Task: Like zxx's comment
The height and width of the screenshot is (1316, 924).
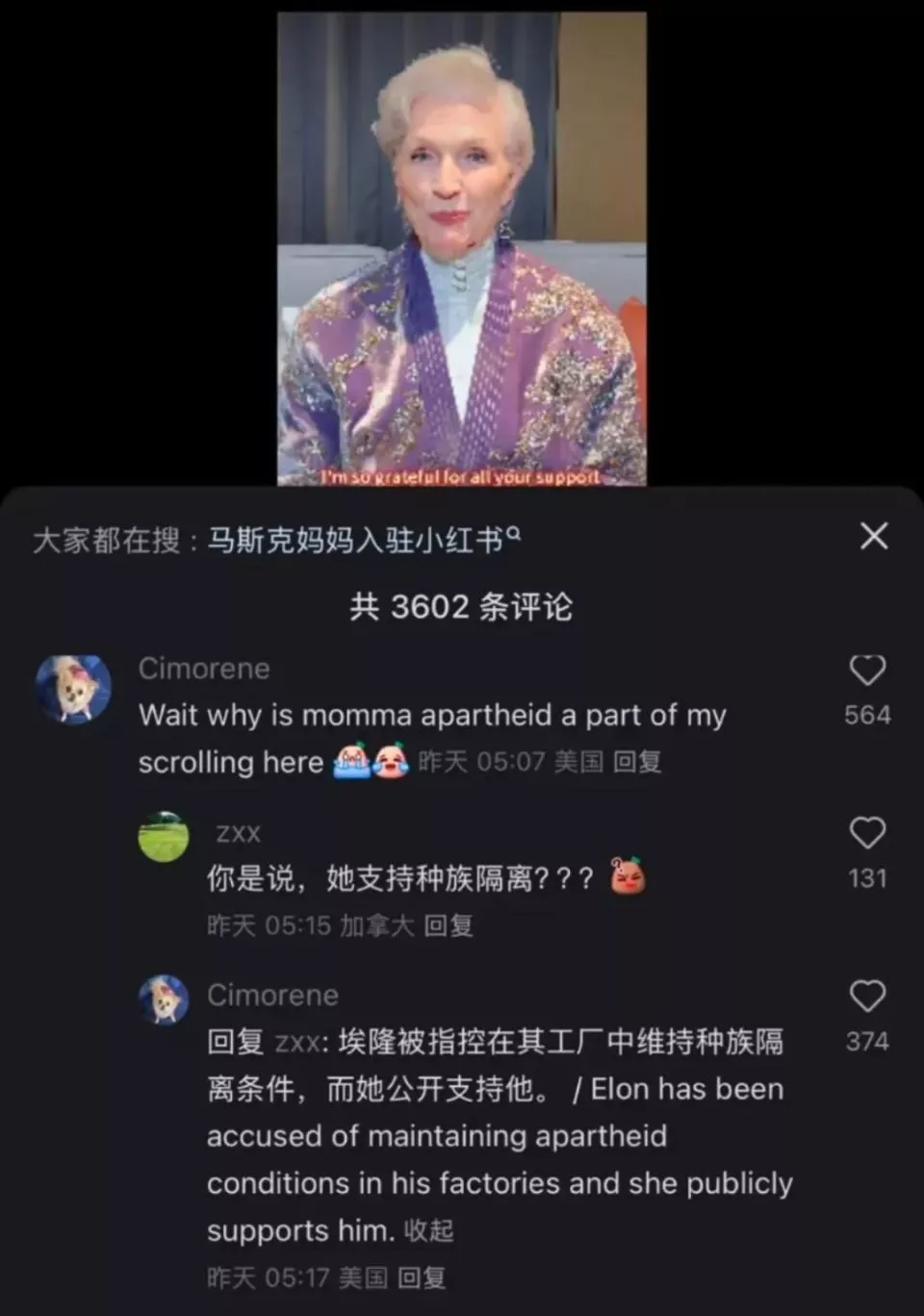Action: (x=867, y=833)
